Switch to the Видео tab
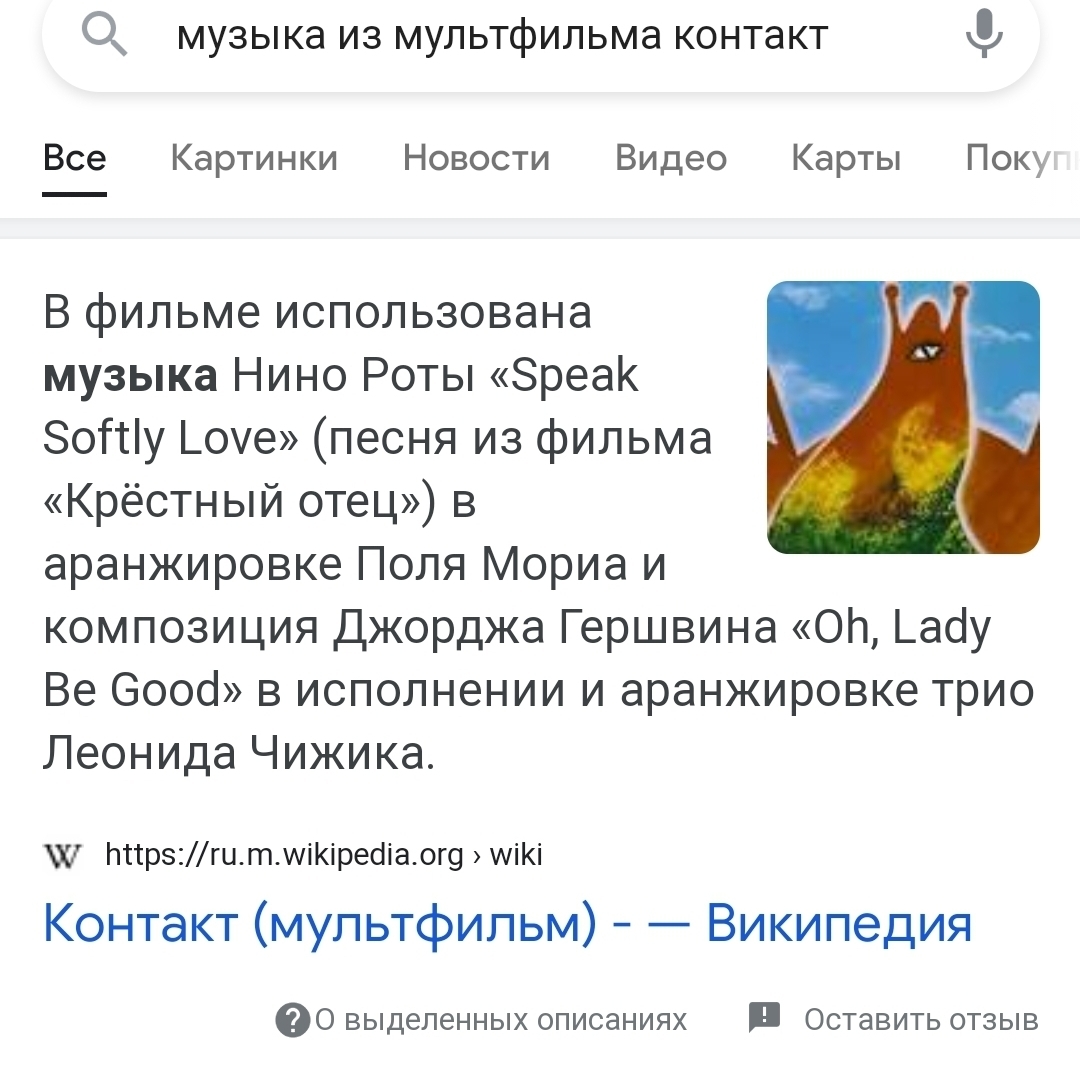 pyautogui.click(x=670, y=158)
